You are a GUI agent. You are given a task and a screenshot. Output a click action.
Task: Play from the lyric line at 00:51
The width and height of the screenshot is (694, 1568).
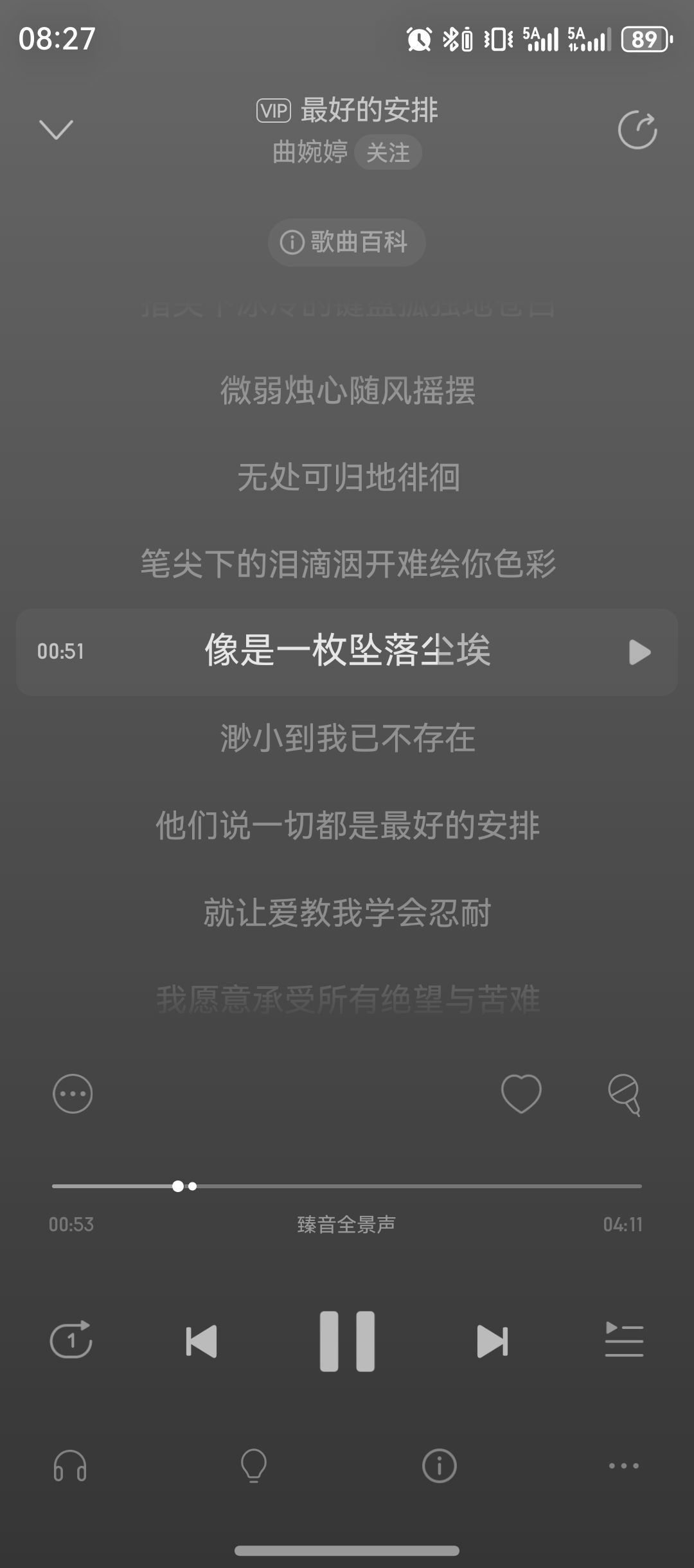pos(639,652)
